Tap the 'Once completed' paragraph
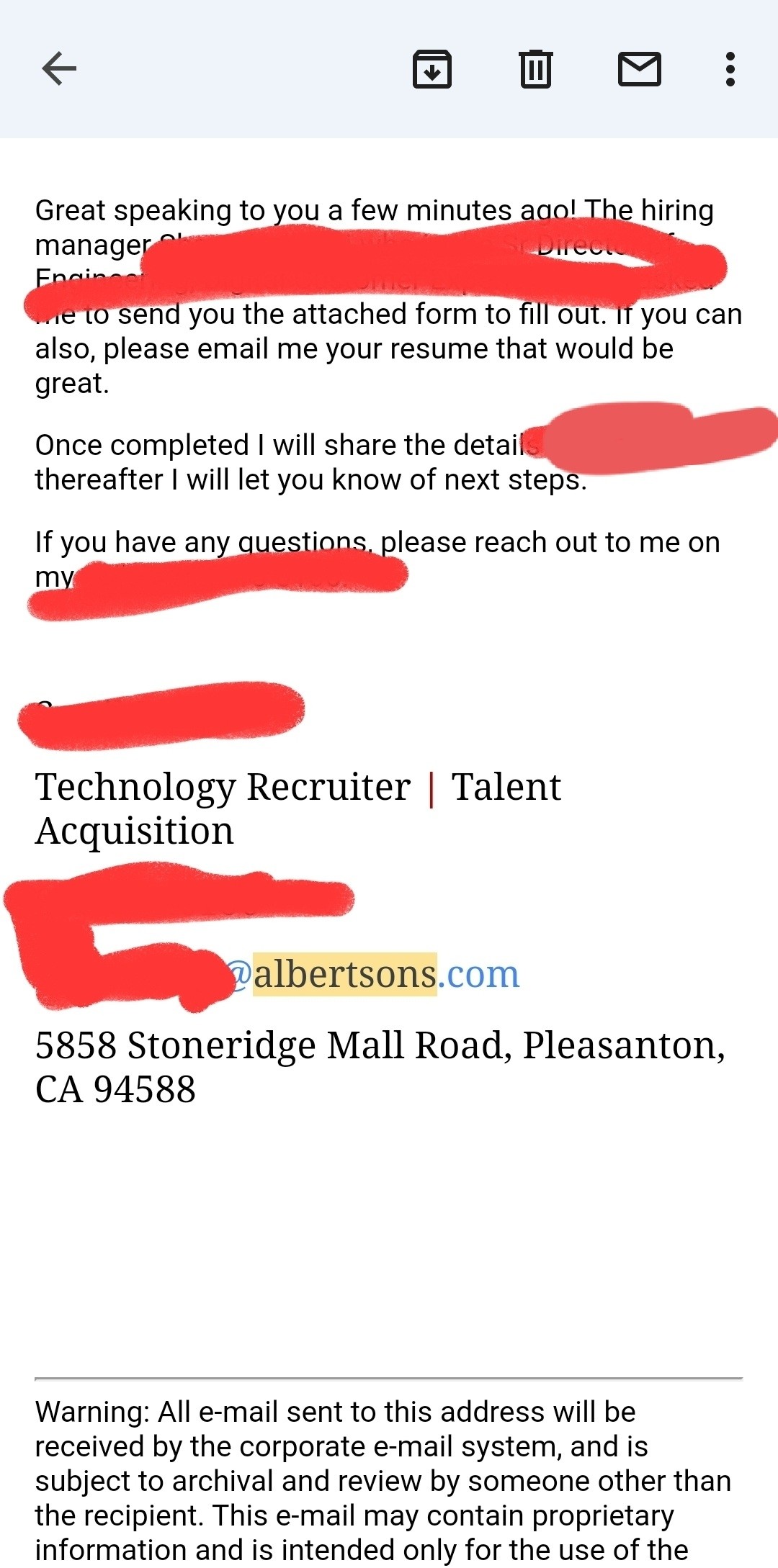778x1568 pixels. [288, 444]
